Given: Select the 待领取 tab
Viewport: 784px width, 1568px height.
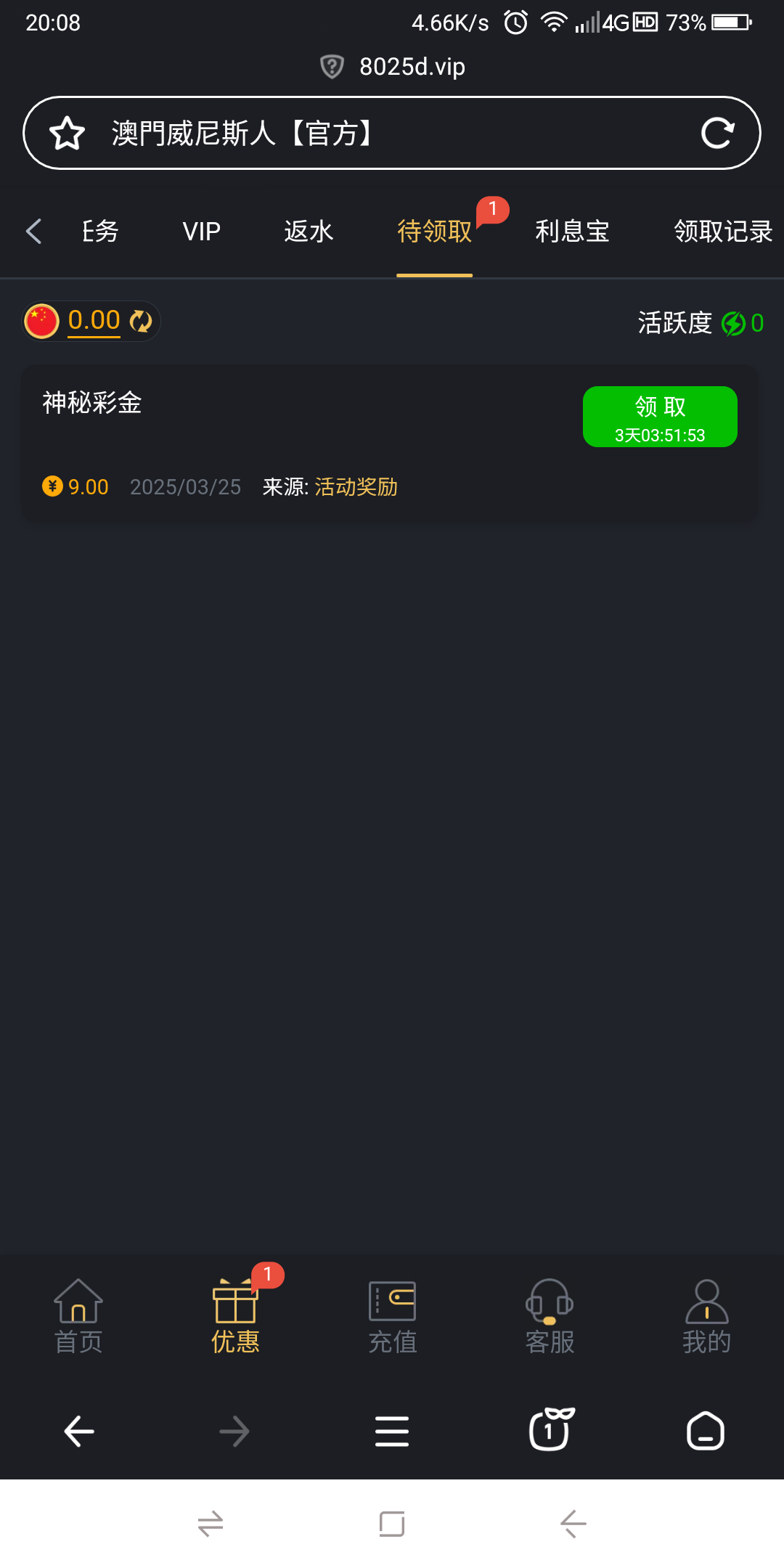Looking at the screenshot, I should click(x=434, y=232).
